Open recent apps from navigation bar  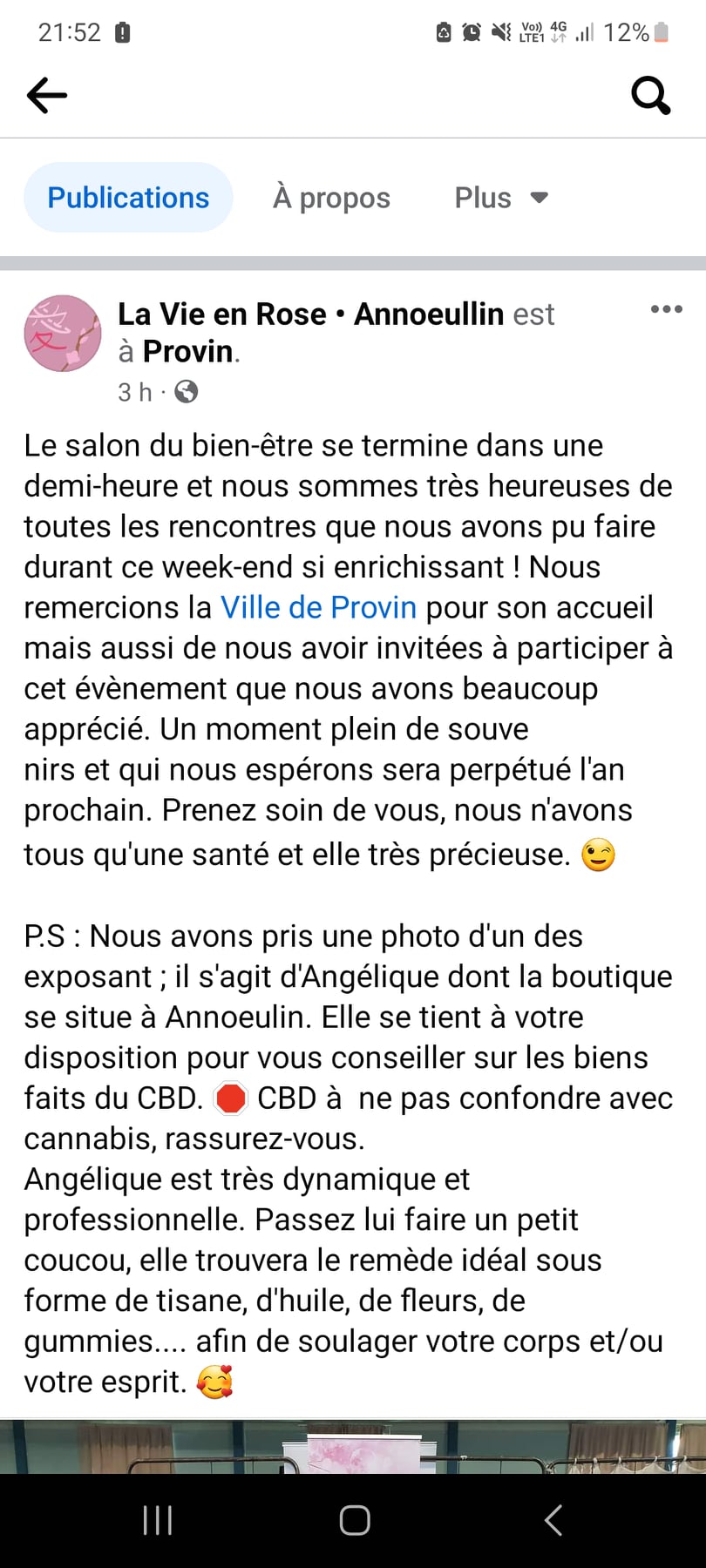[x=158, y=1520]
